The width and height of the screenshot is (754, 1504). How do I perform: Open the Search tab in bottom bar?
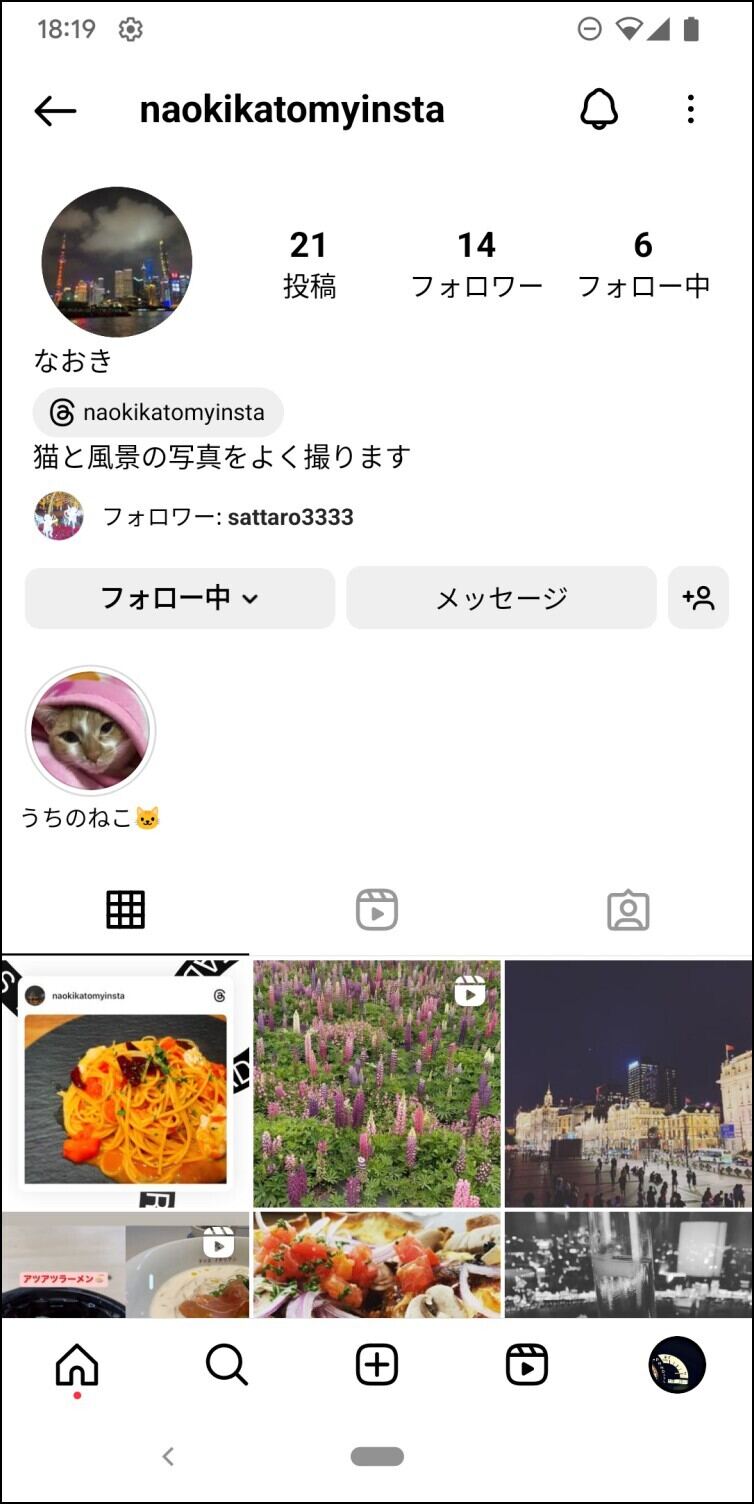pyautogui.click(x=227, y=1365)
